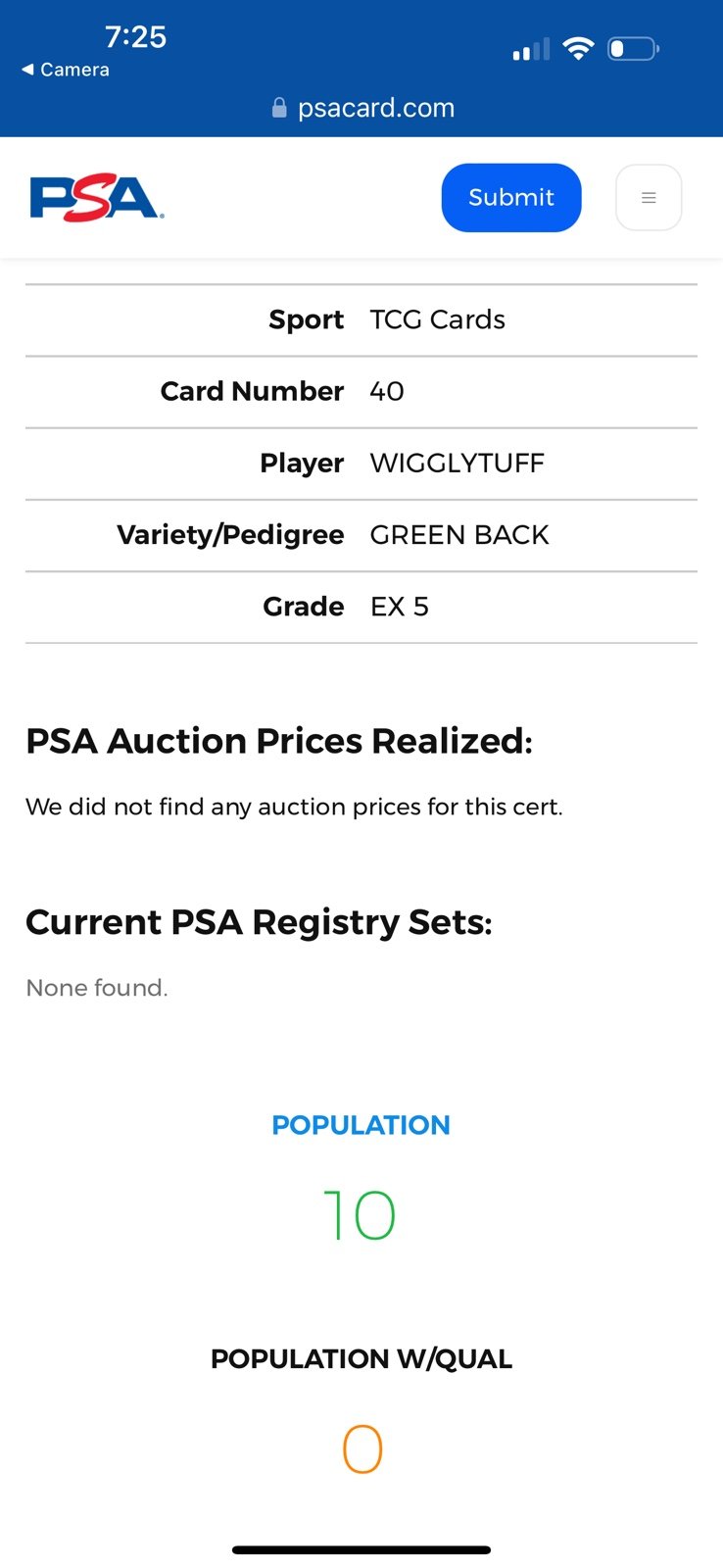Open the POPULATION link
Viewport: 723px width, 1568px height.
point(361,1125)
